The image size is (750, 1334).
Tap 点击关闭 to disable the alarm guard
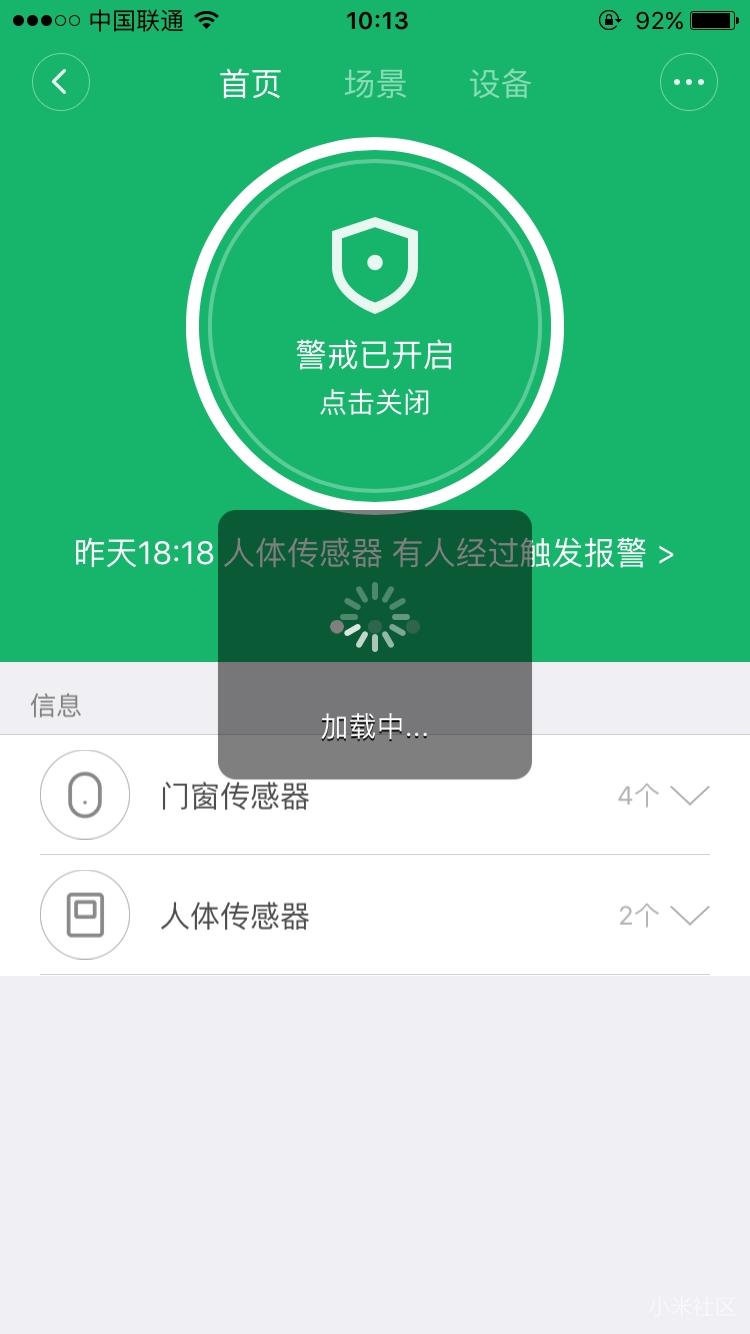(x=374, y=404)
